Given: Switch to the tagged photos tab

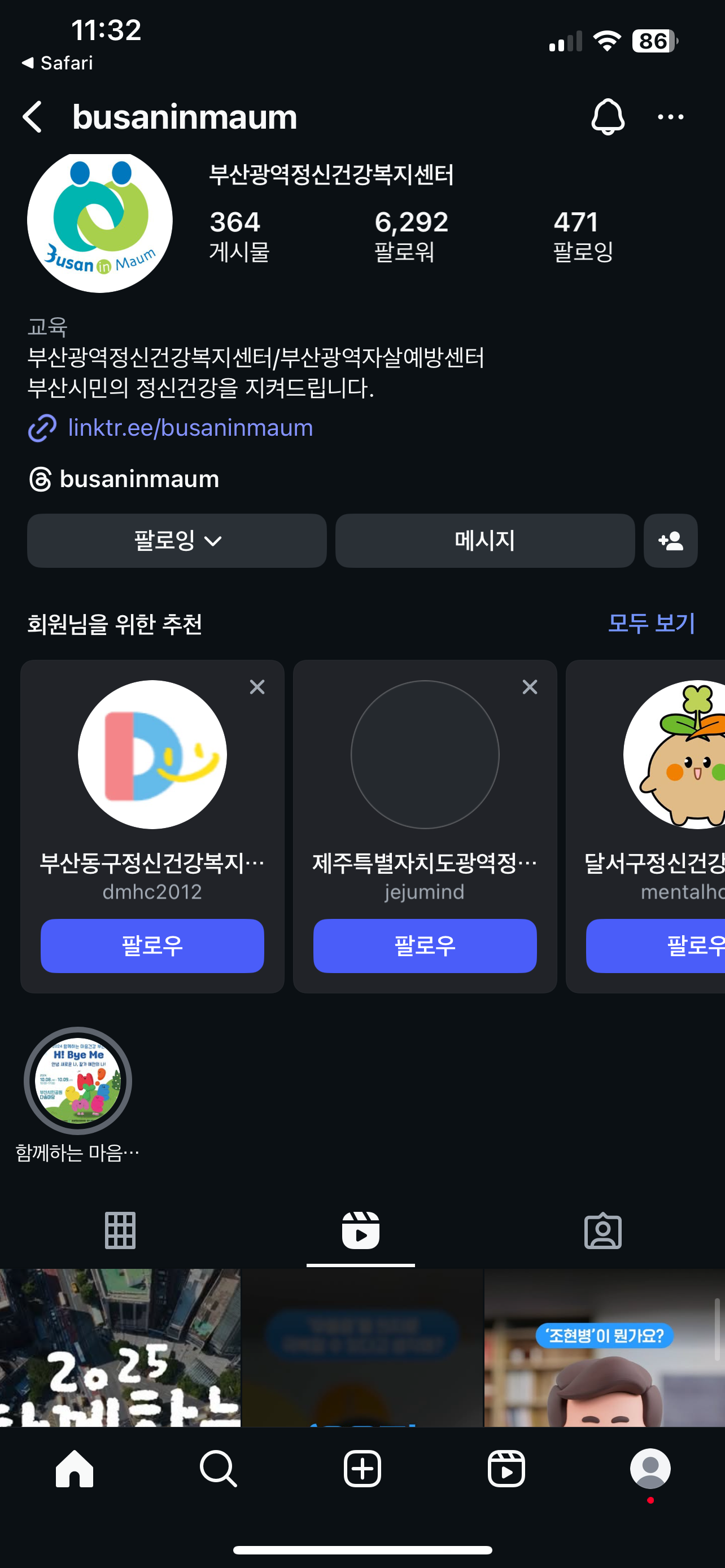Looking at the screenshot, I should 602,1231.
